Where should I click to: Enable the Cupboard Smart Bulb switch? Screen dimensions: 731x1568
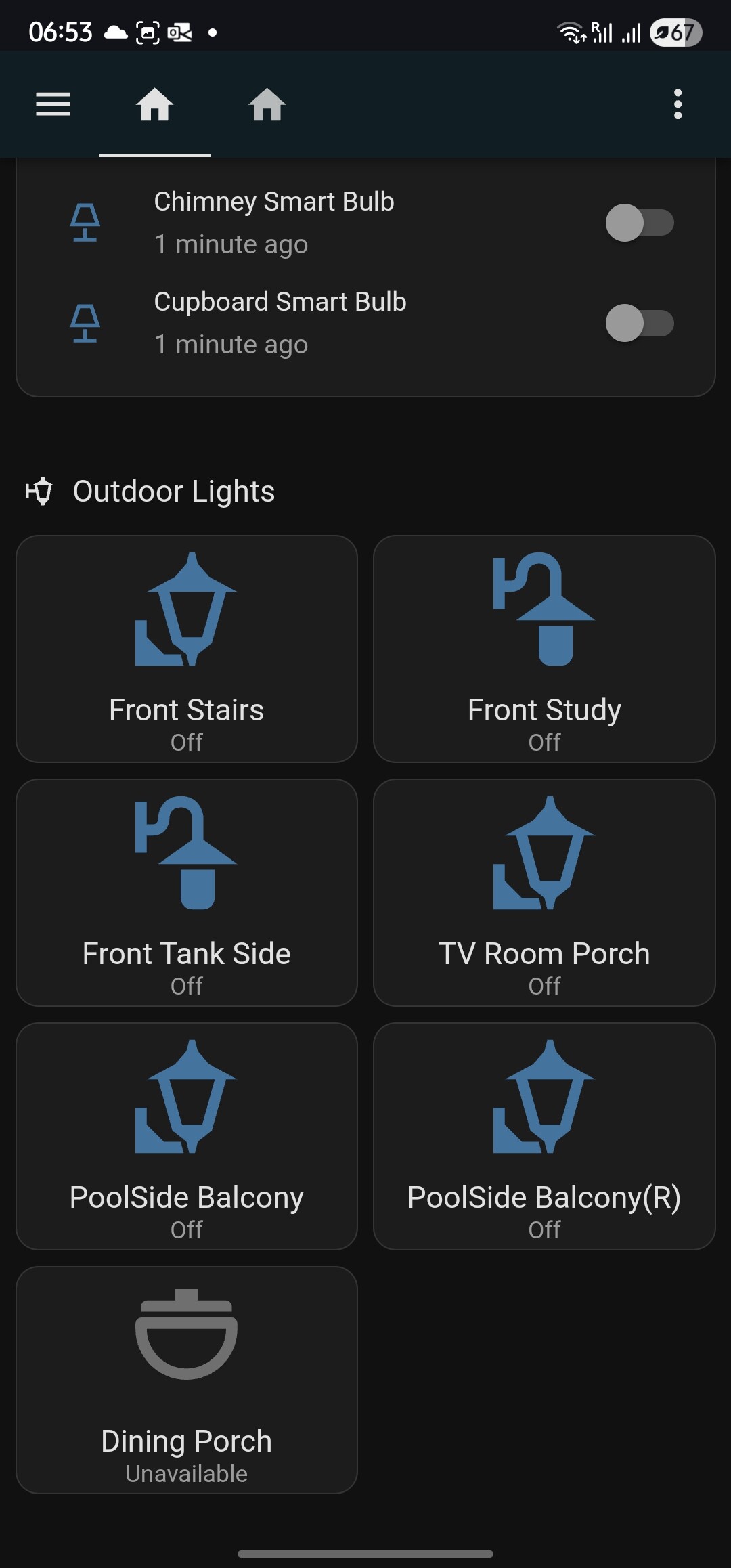(640, 323)
